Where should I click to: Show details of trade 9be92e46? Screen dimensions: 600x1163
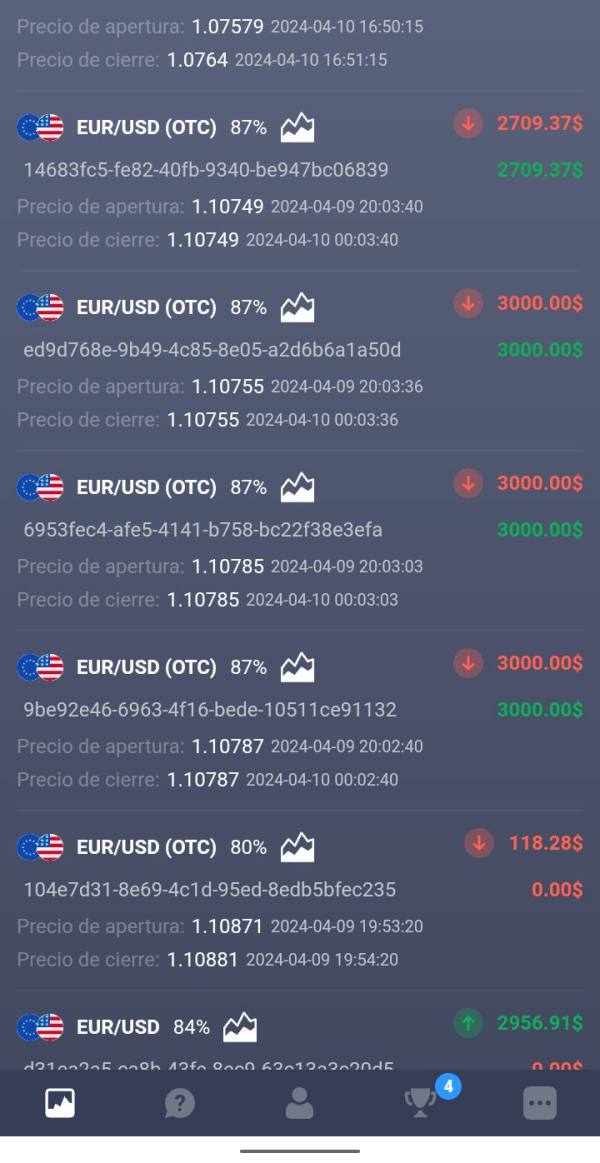(x=300, y=721)
